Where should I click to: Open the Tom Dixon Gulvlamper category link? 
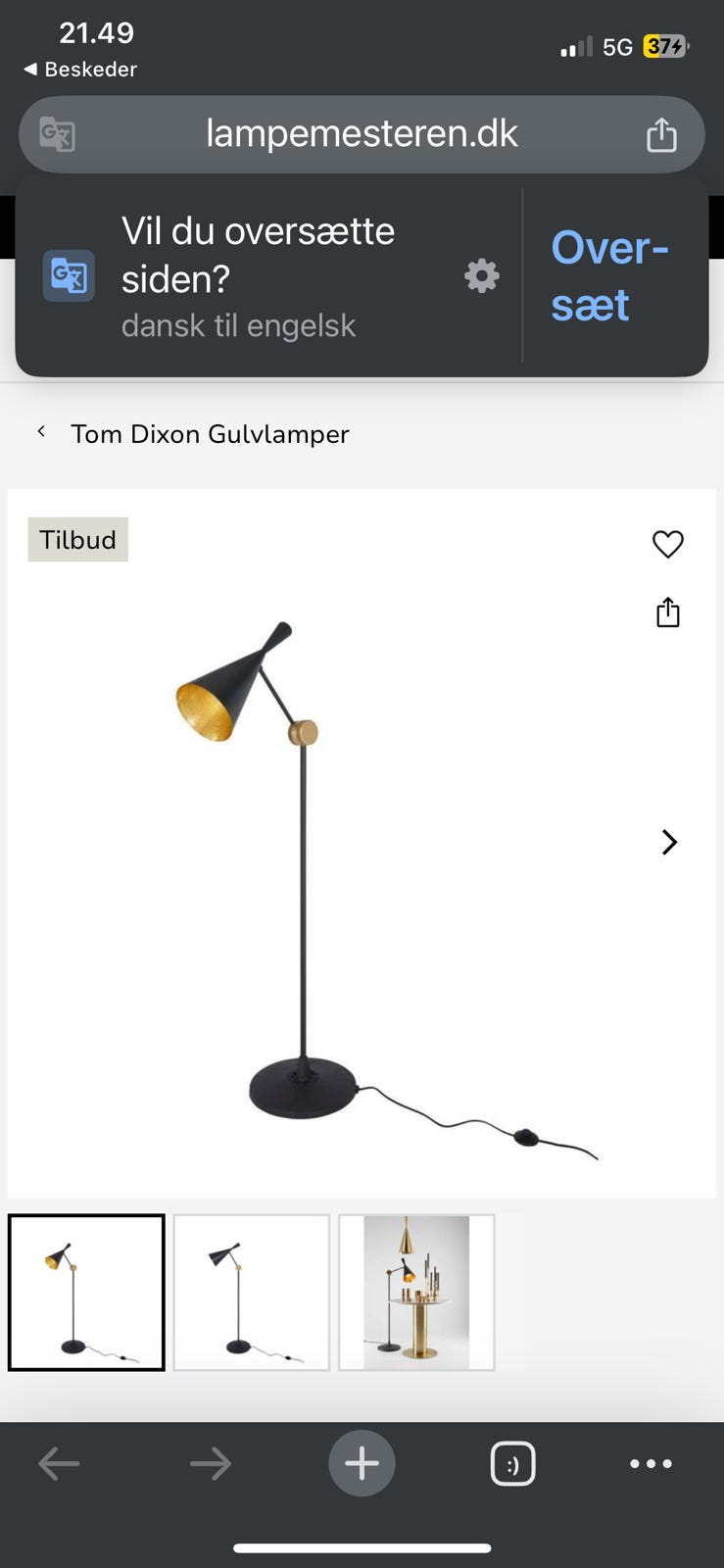coord(211,433)
